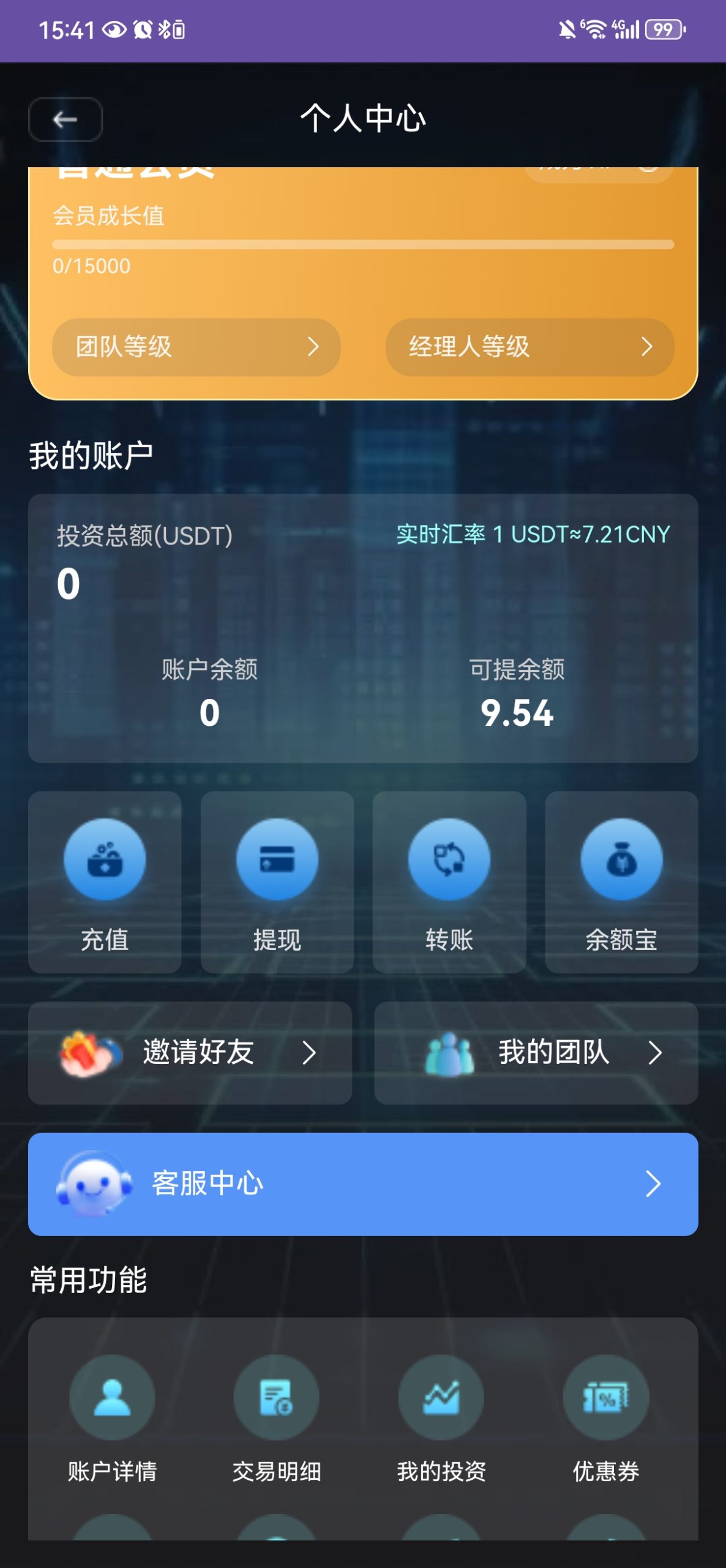Open 余额宝 via its money bag icon
Screen dimensions: 726x1568
click(x=621, y=859)
